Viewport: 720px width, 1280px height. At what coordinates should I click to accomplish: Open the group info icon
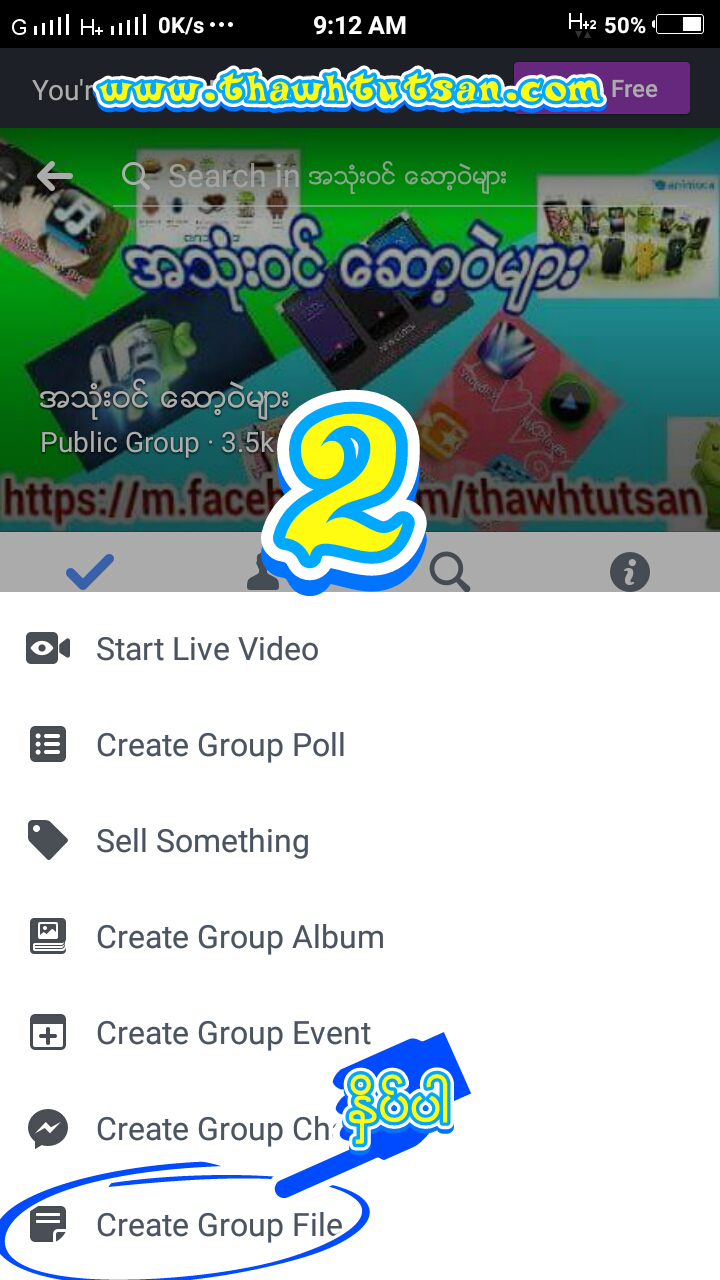point(630,572)
